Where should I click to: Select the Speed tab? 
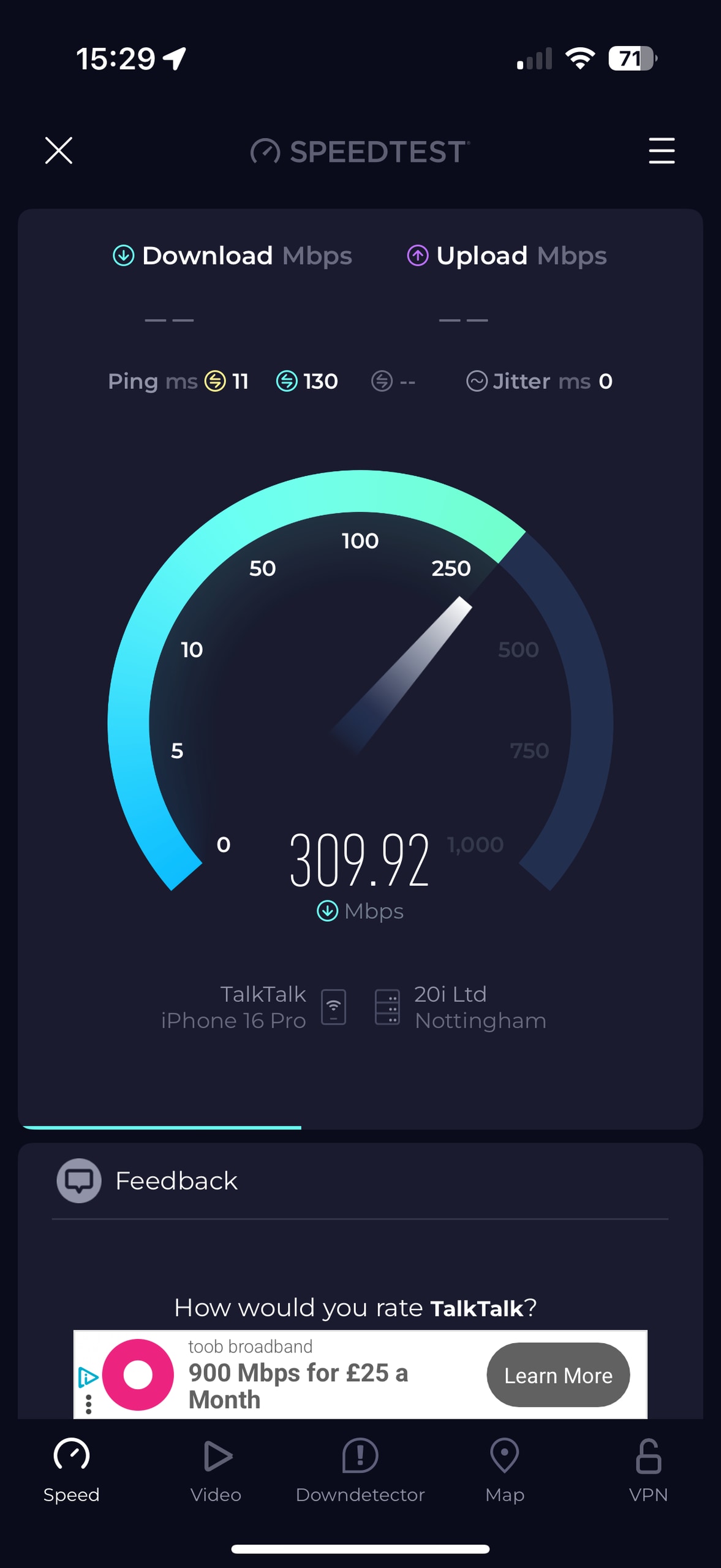click(x=72, y=1471)
